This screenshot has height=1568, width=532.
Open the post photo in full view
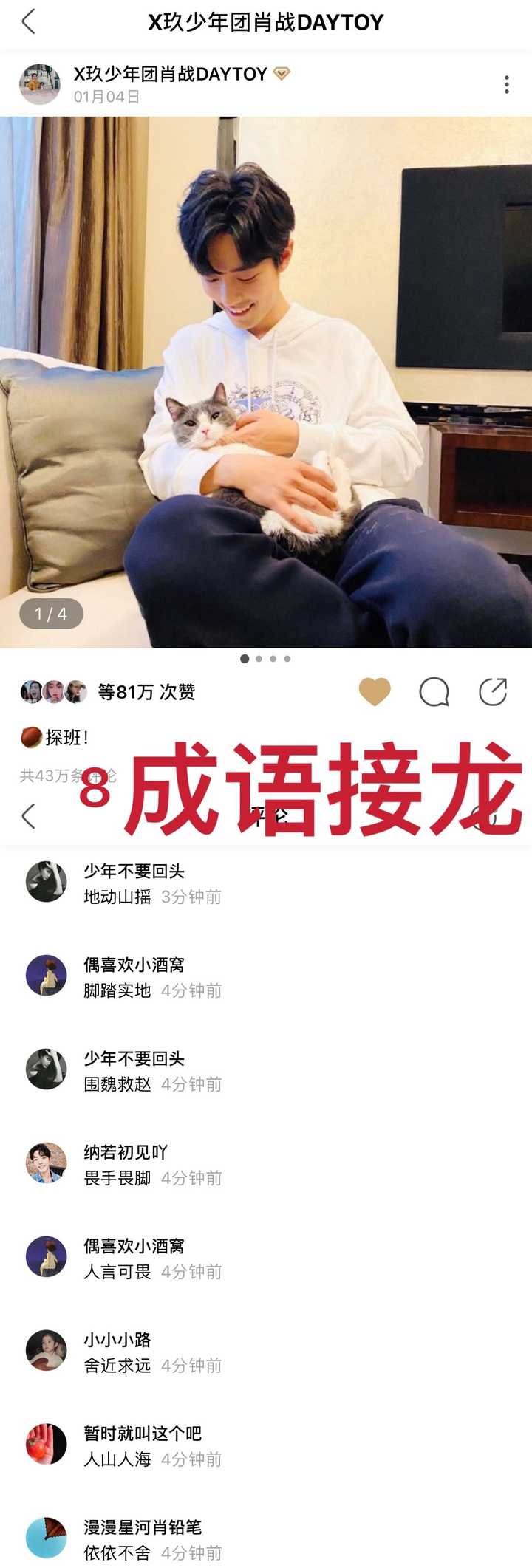coord(266,382)
